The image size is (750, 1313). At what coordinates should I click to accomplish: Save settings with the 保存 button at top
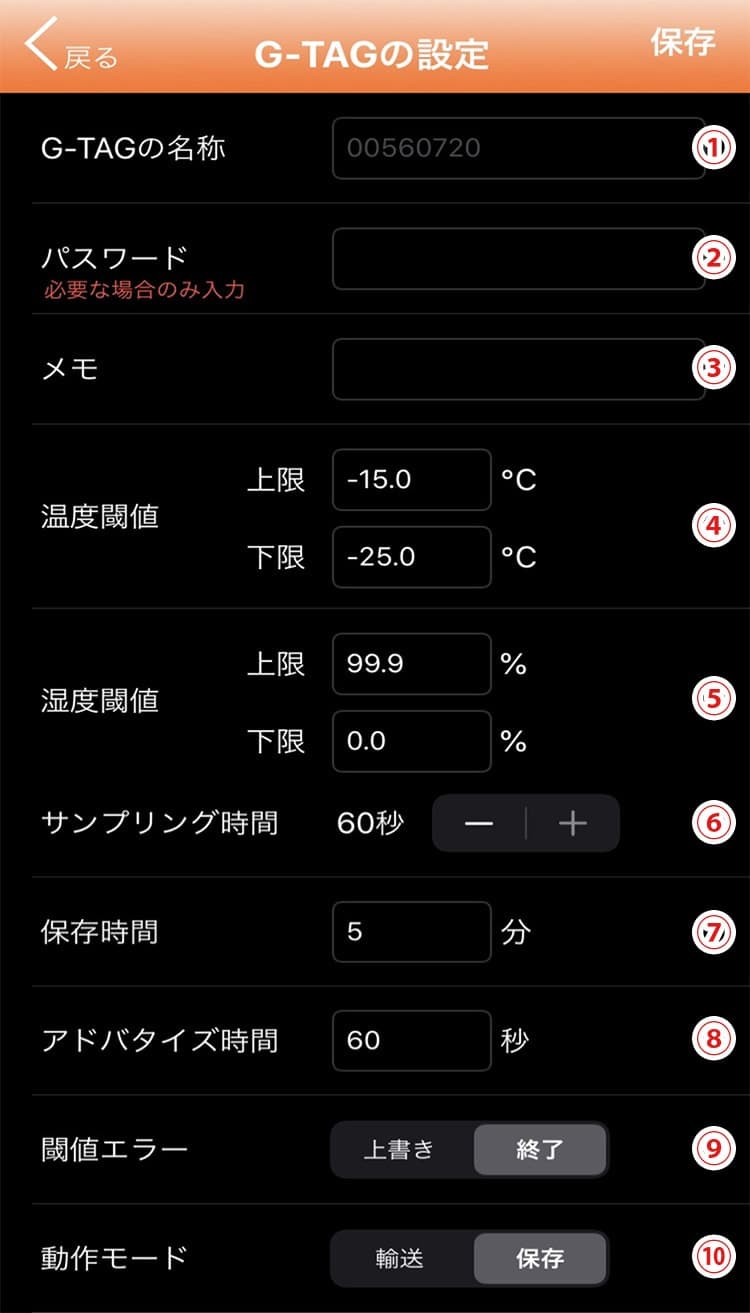(683, 42)
